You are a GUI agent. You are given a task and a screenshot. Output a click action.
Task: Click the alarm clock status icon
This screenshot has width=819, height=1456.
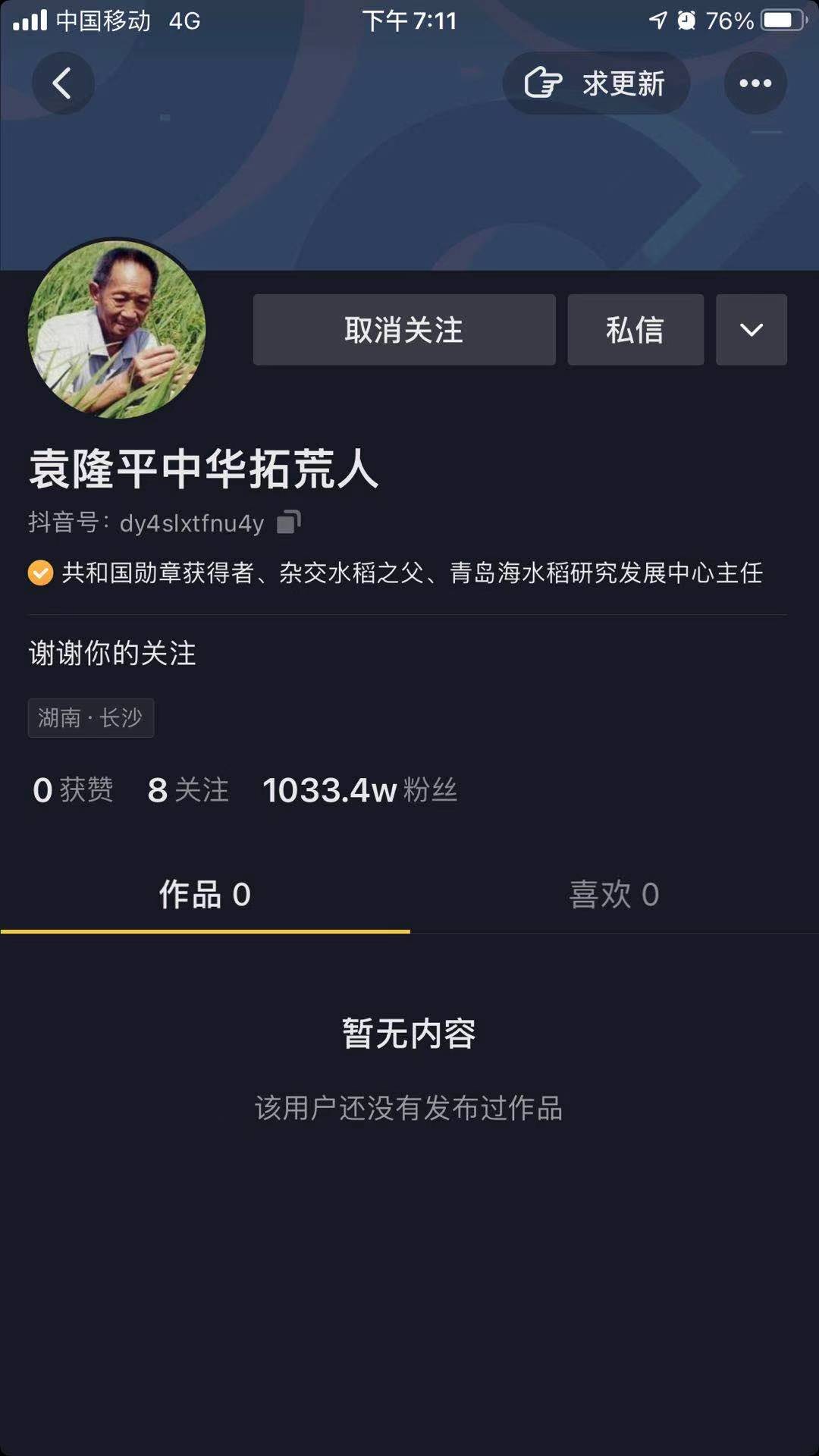coord(689,20)
